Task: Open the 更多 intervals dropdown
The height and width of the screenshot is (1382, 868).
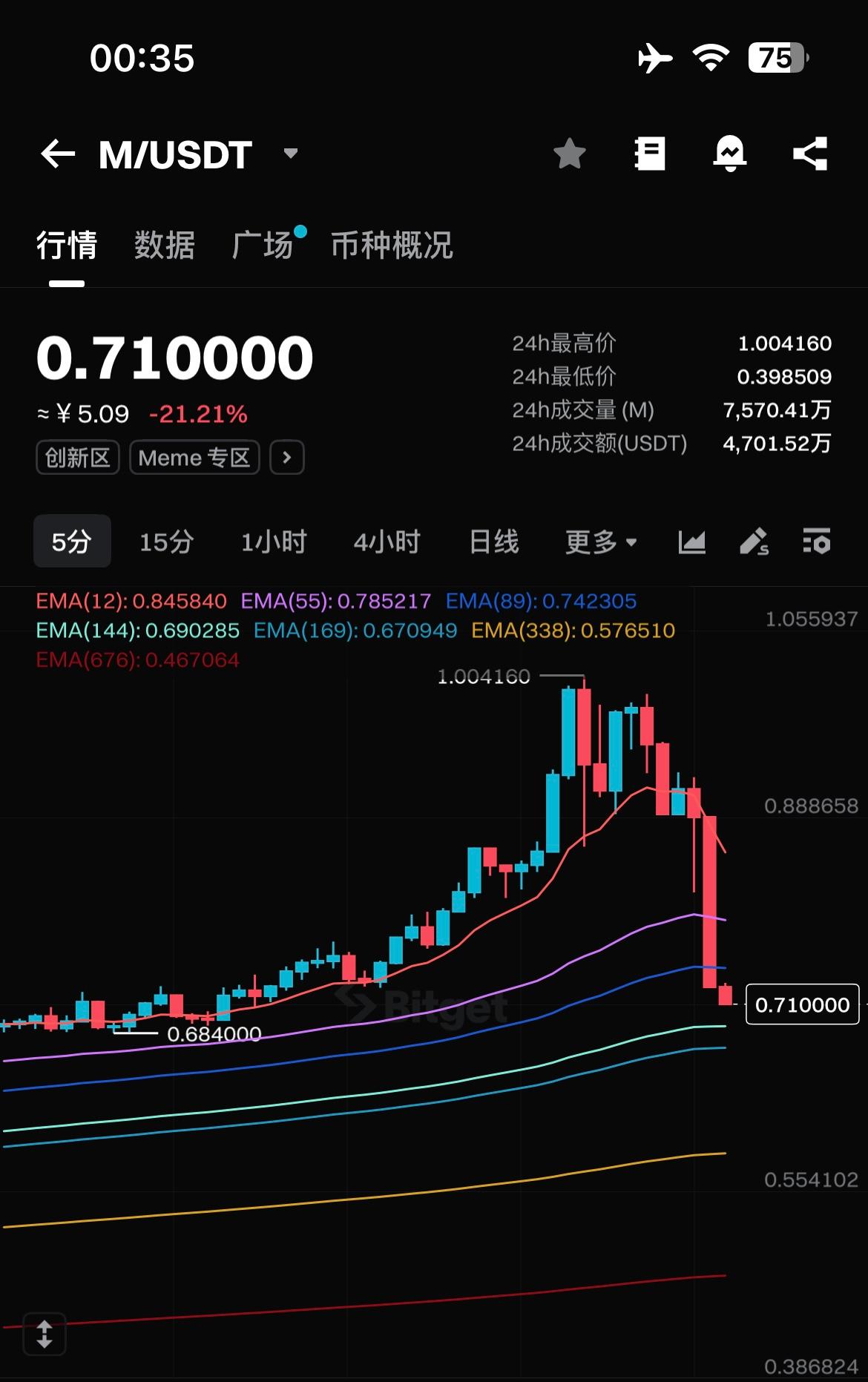Action: pyautogui.click(x=601, y=542)
